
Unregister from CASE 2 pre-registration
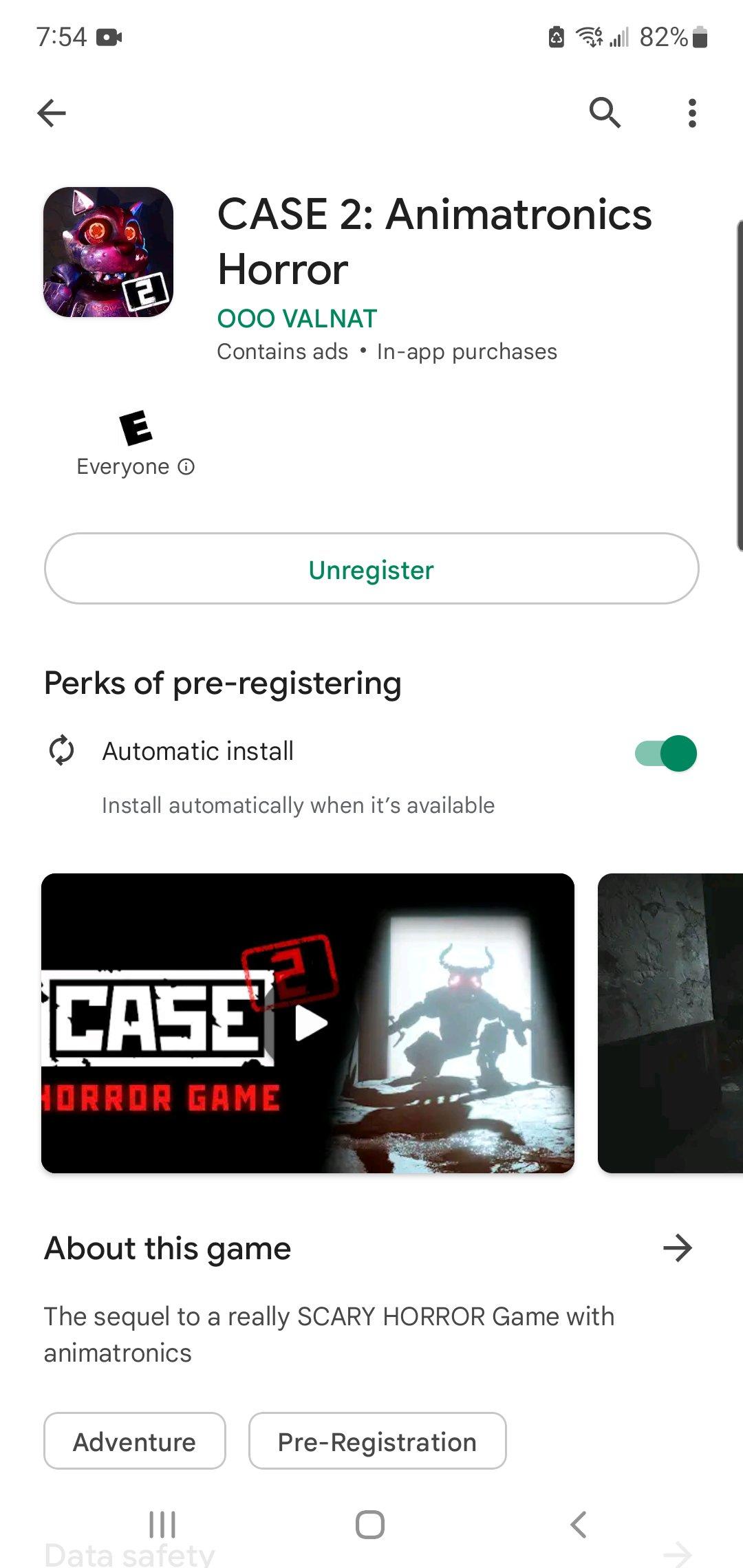[371, 569]
